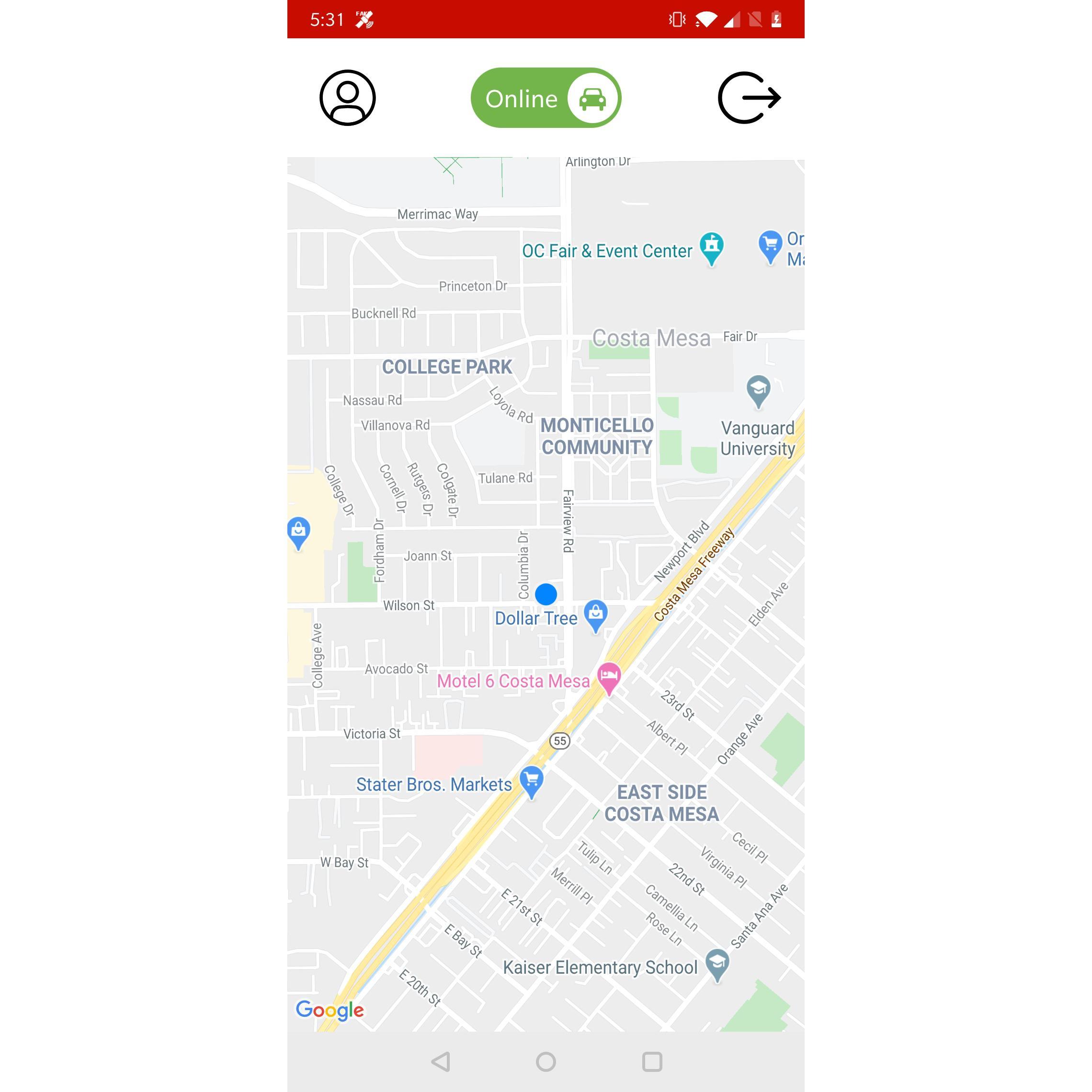This screenshot has height=1092, width=1092.
Task: Tap the Vanguard University marker
Action: (758, 389)
